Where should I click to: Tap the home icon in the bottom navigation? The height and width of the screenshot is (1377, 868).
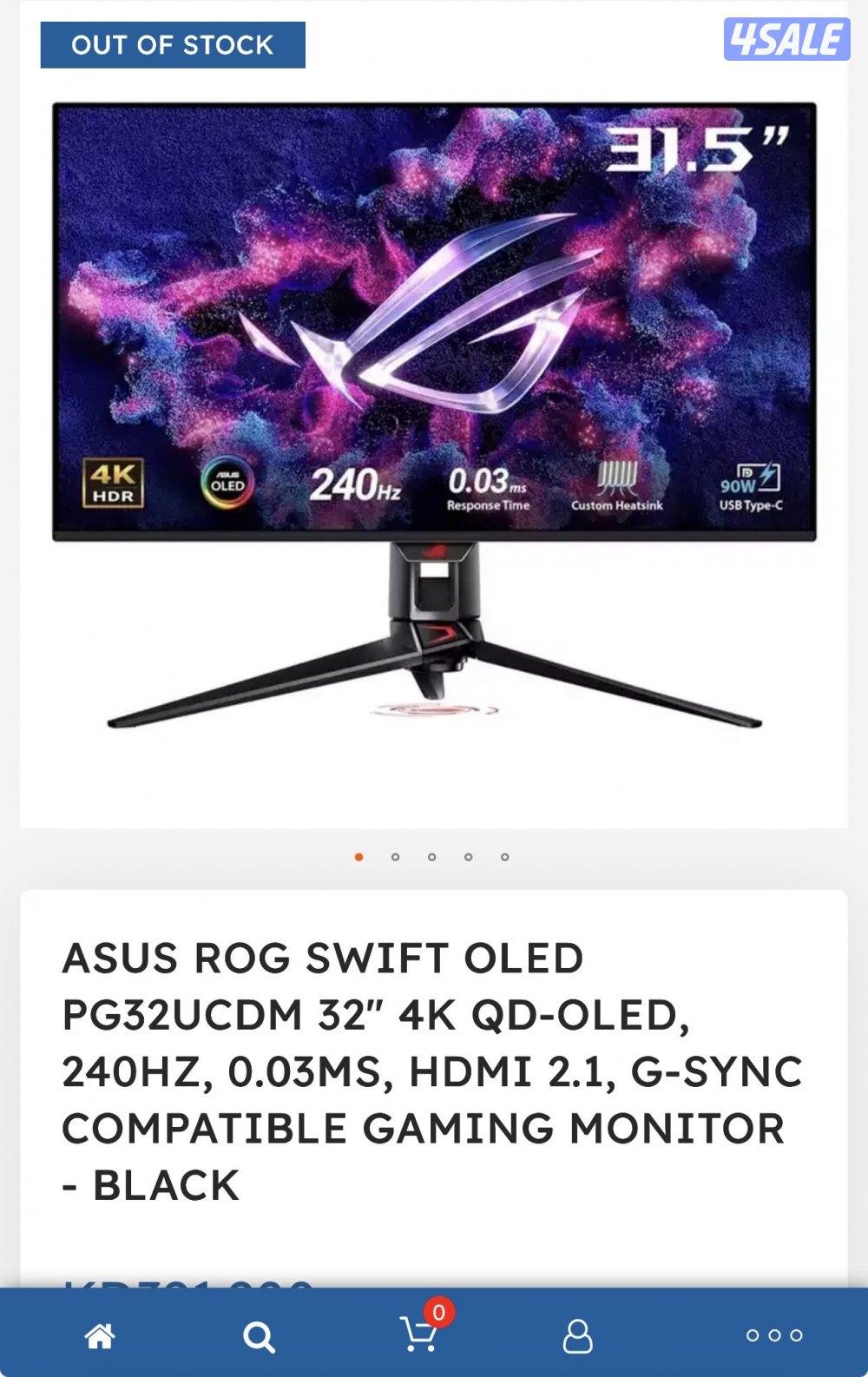98,1337
